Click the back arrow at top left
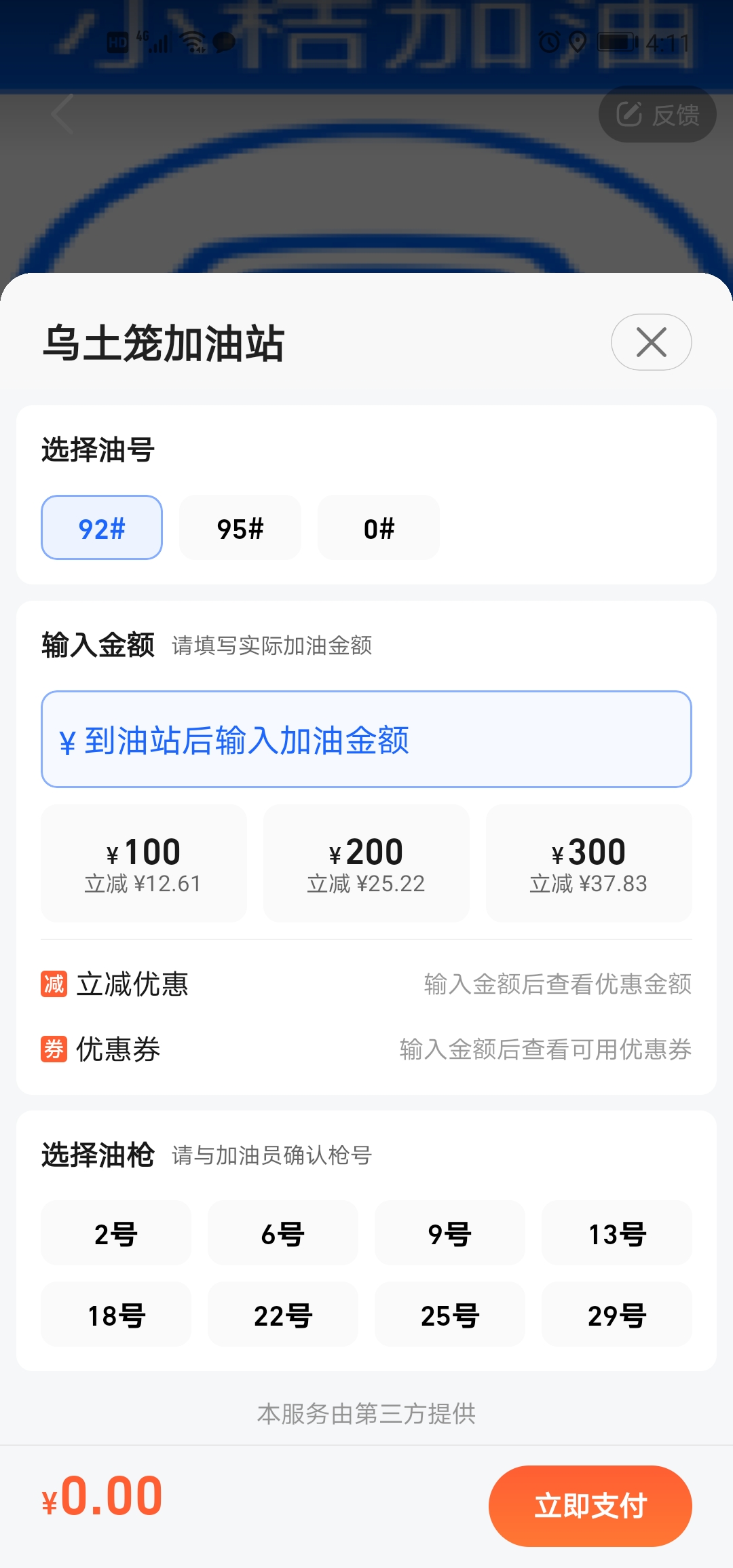The image size is (733, 1568). point(61,114)
